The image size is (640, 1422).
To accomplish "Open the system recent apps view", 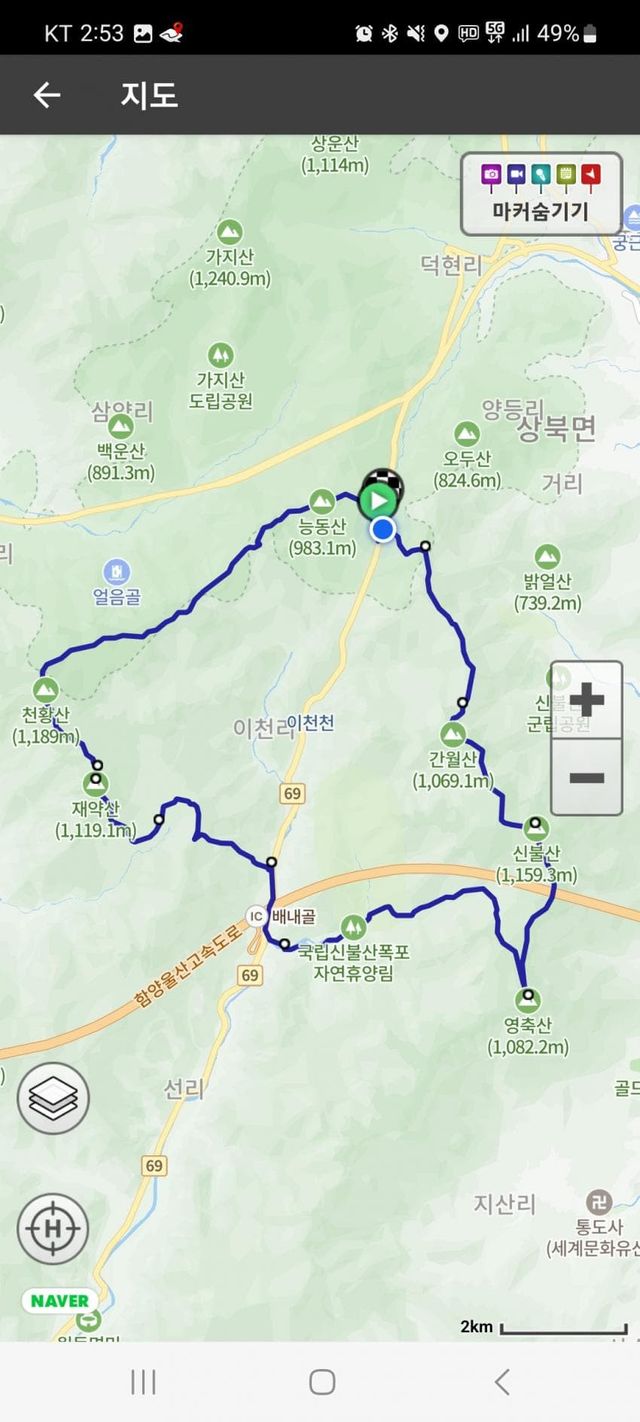I will [x=143, y=1382].
